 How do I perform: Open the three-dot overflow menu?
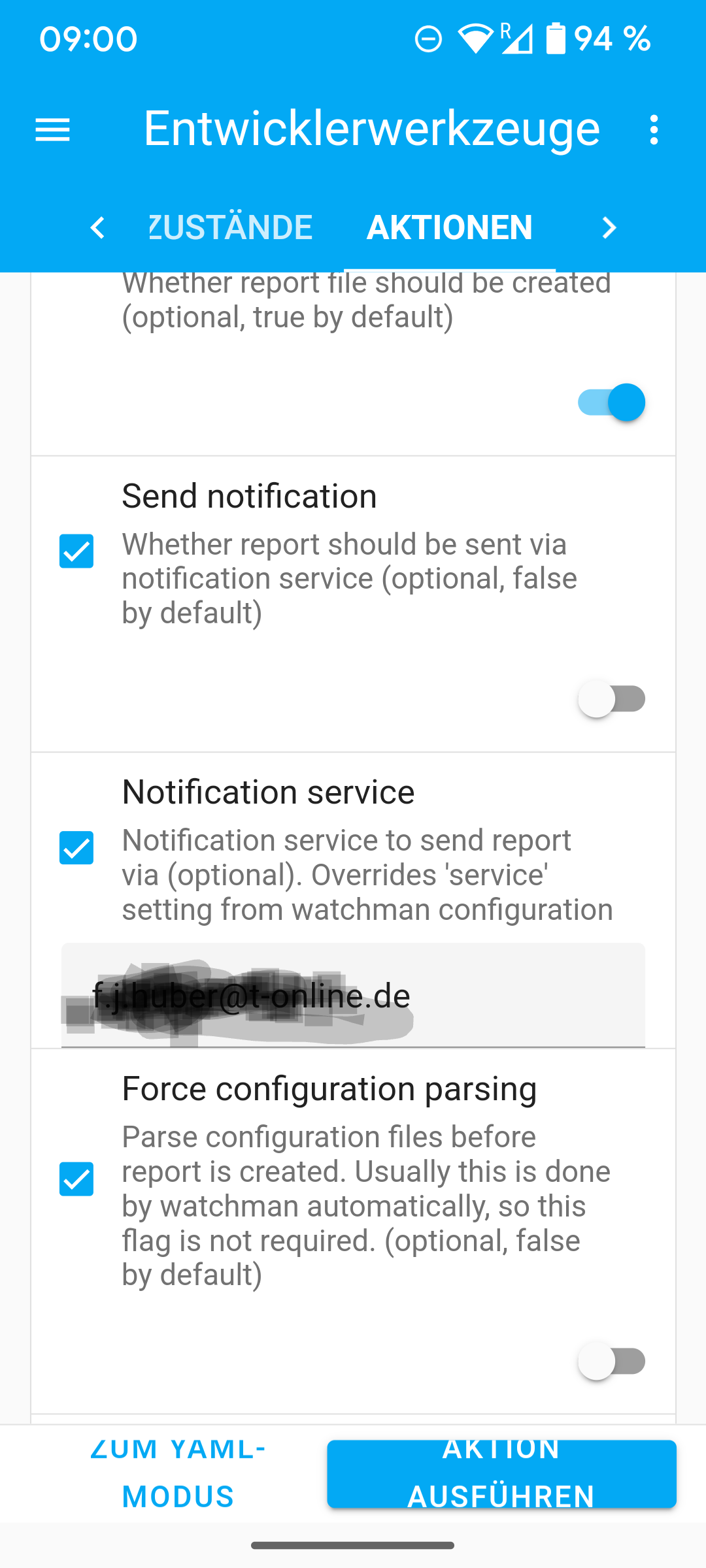coord(654,130)
